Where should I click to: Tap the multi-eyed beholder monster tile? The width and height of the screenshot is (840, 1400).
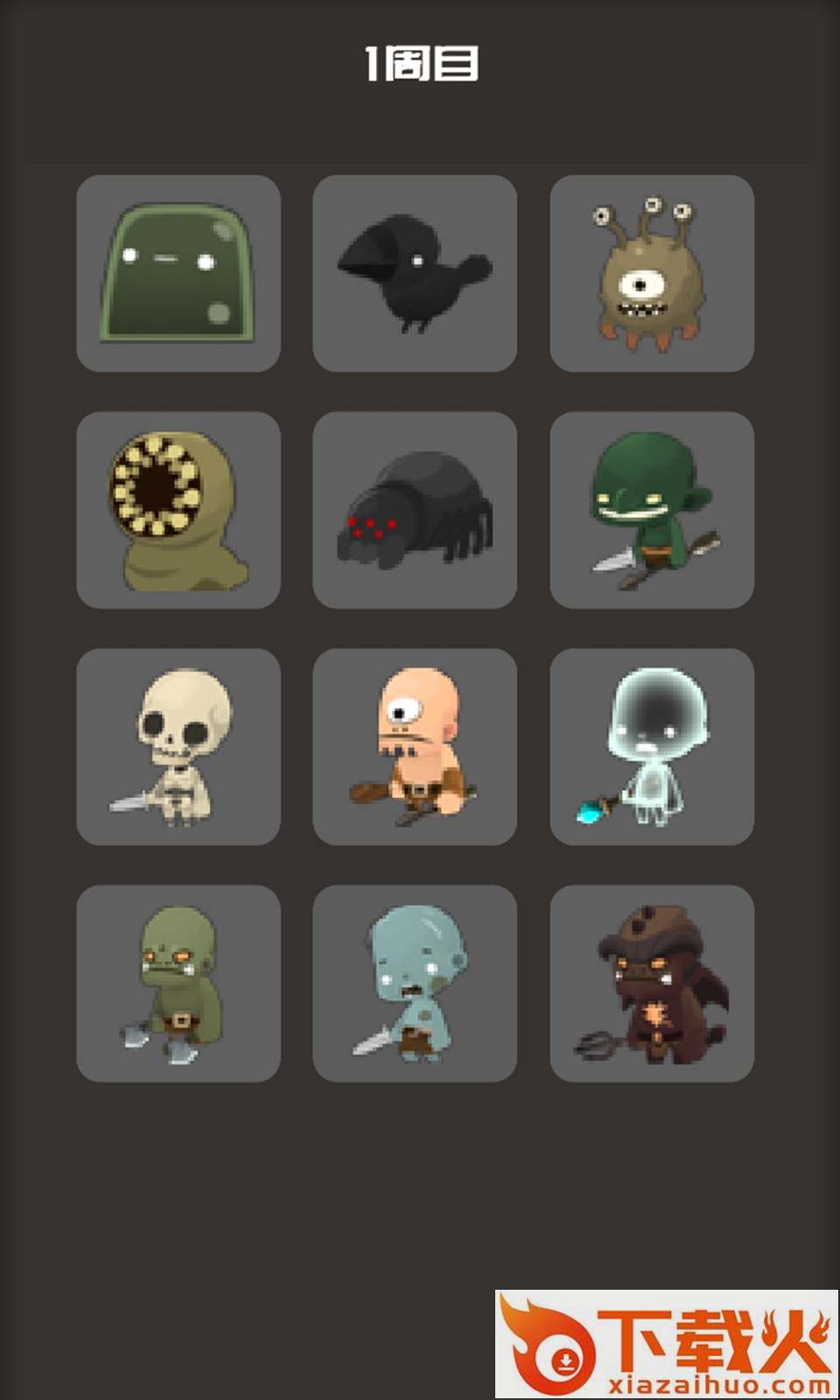point(652,273)
